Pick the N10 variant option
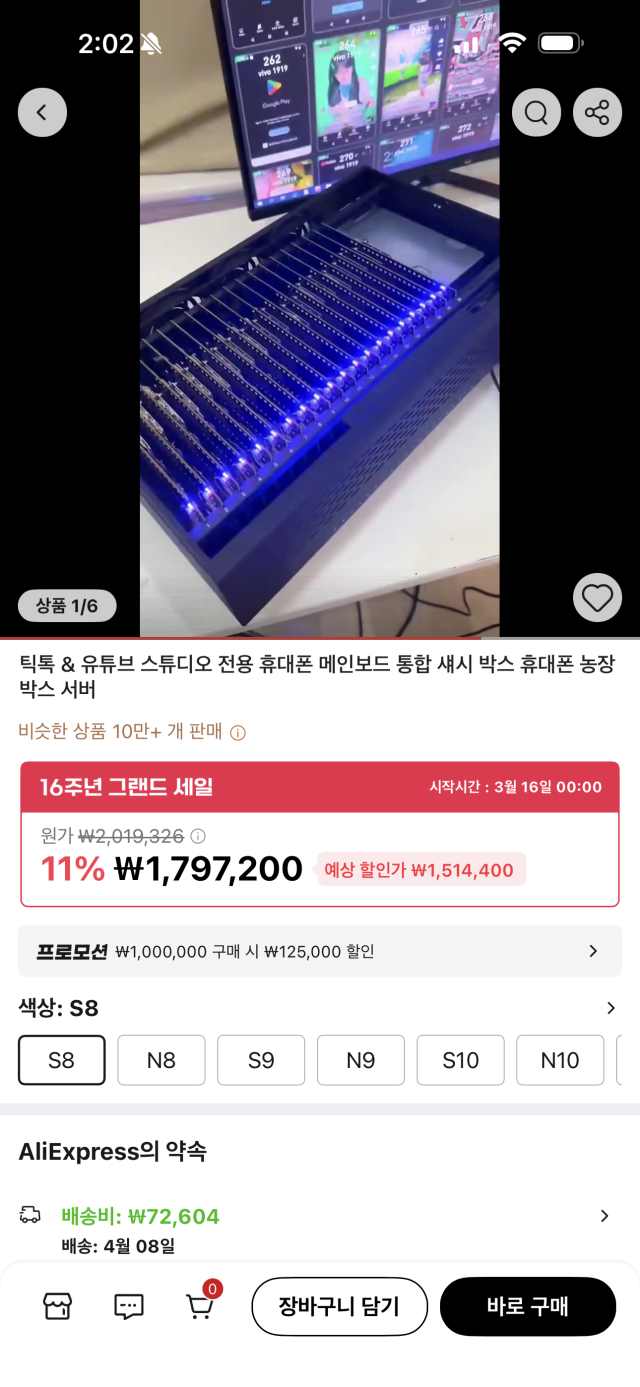The width and height of the screenshot is (640, 1387). point(560,1060)
